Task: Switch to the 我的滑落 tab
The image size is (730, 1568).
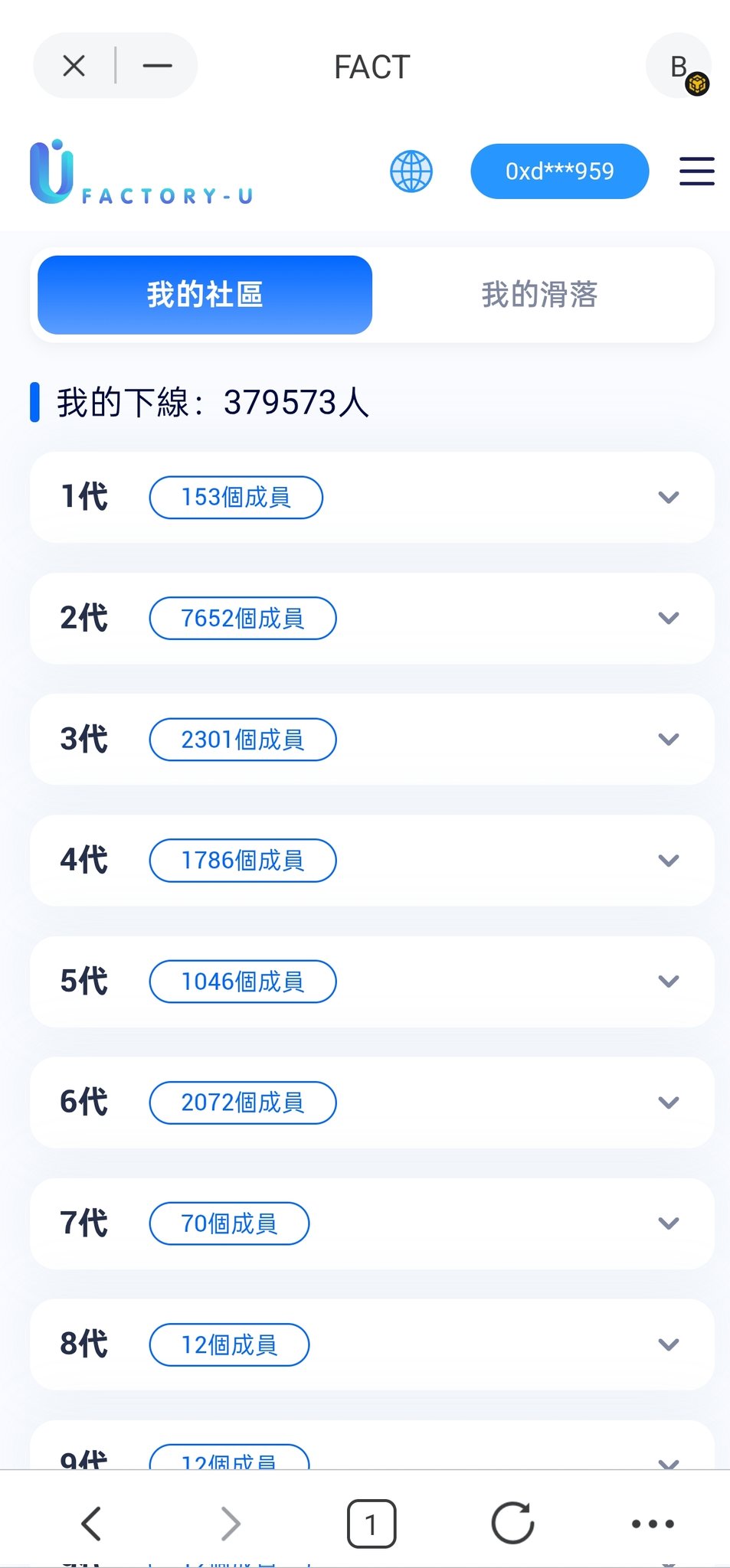Action: tap(539, 295)
